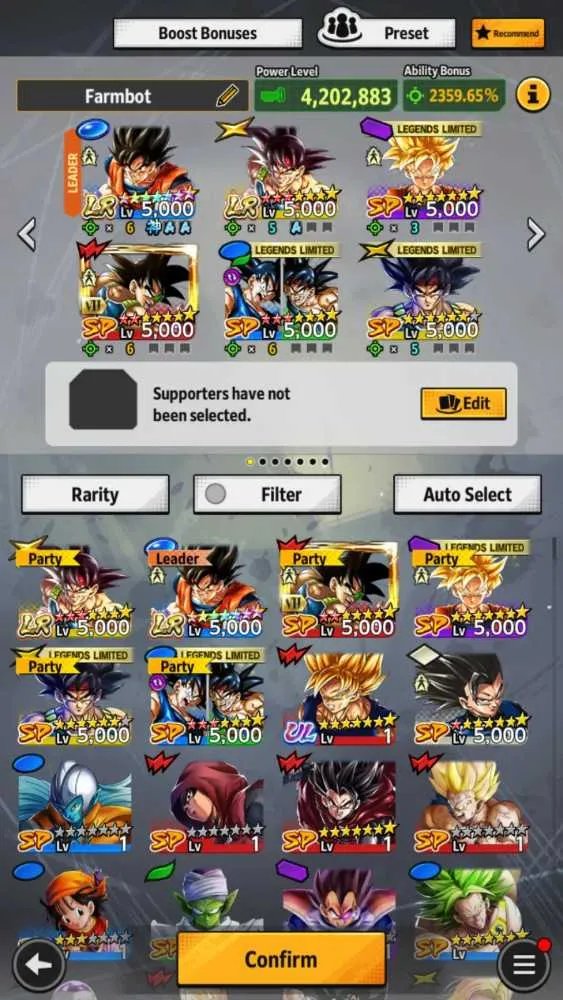This screenshot has width=563, height=1000.
Task: Open Boost Bonuses
Action: click(x=208, y=33)
